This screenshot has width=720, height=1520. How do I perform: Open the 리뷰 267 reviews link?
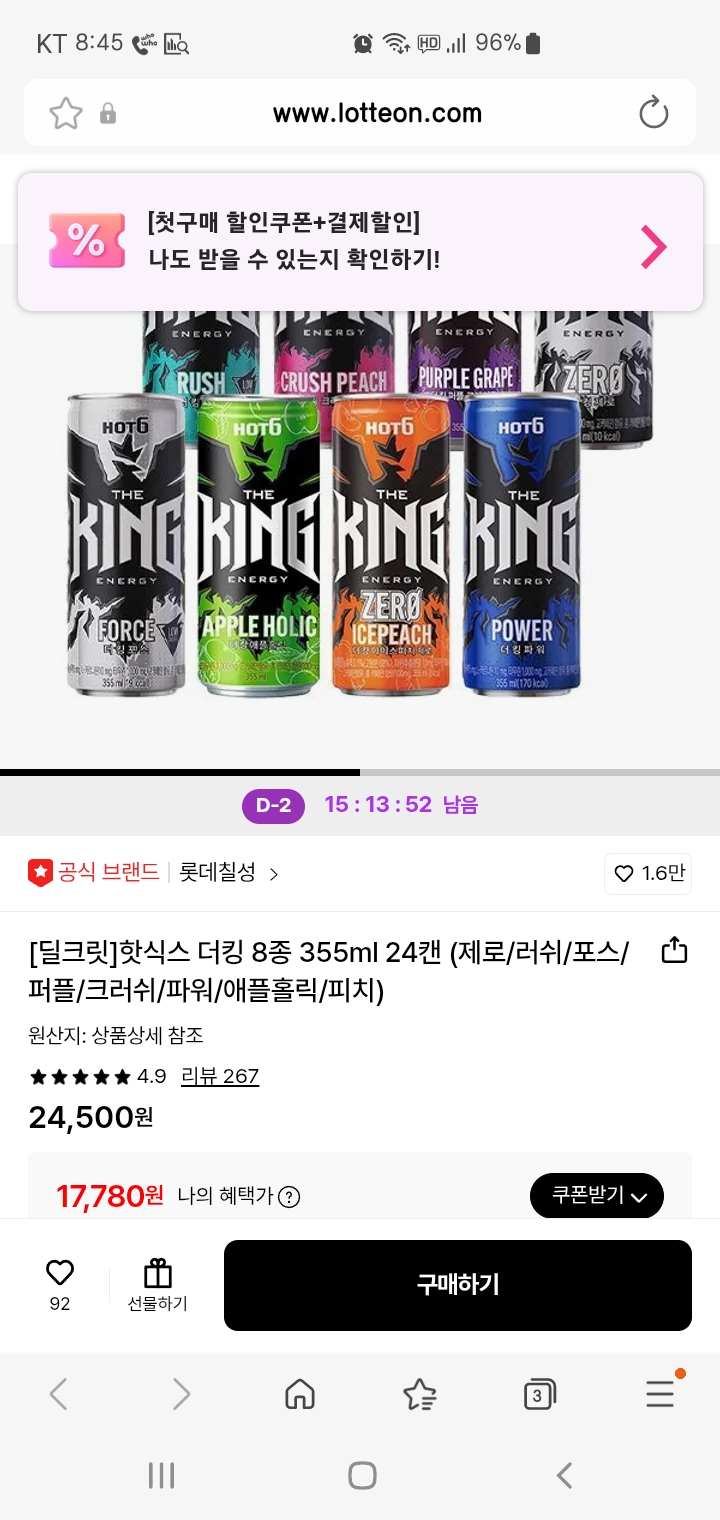(220, 1076)
